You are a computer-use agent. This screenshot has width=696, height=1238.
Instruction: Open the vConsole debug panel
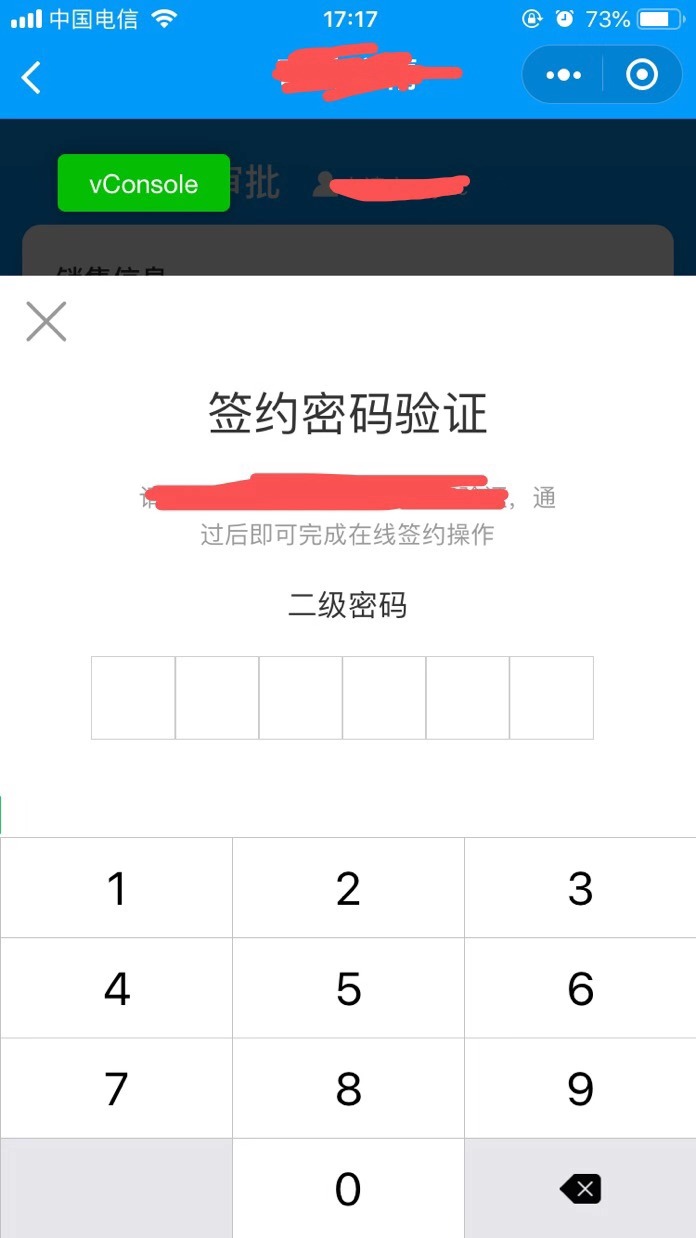[x=144, y=184]
